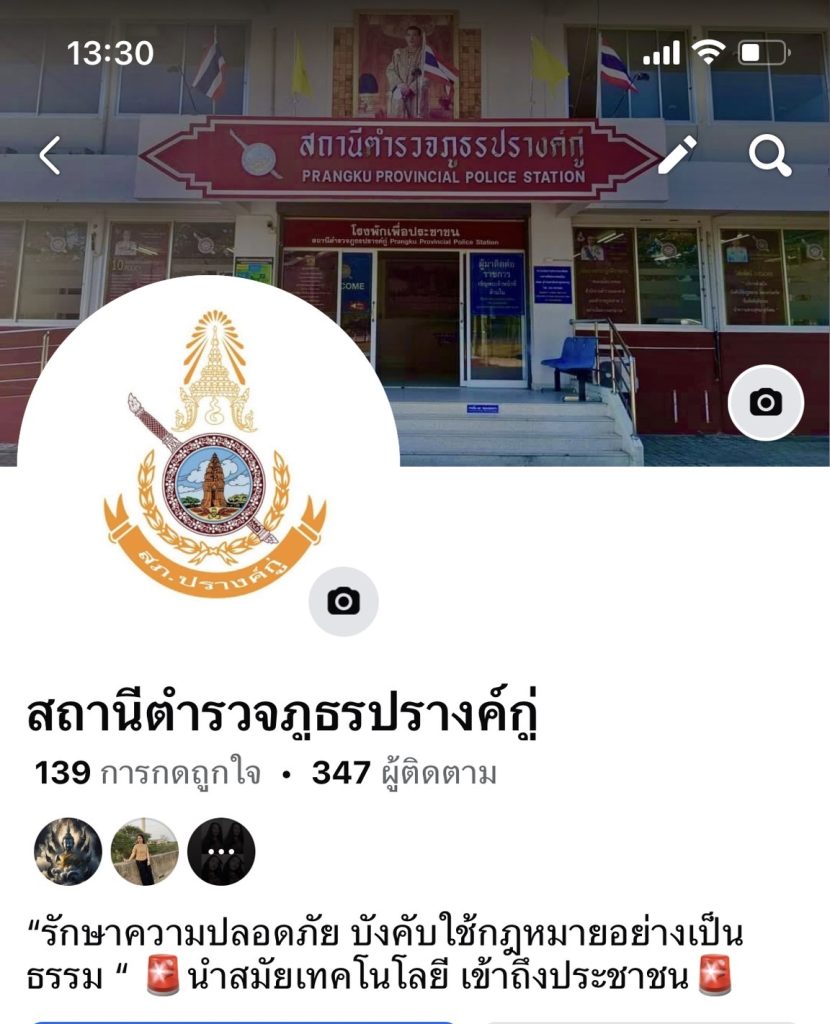This screenshot has width=830, height=1024.
Task: Change cover photo via camera icon
Action: point(765,403)
